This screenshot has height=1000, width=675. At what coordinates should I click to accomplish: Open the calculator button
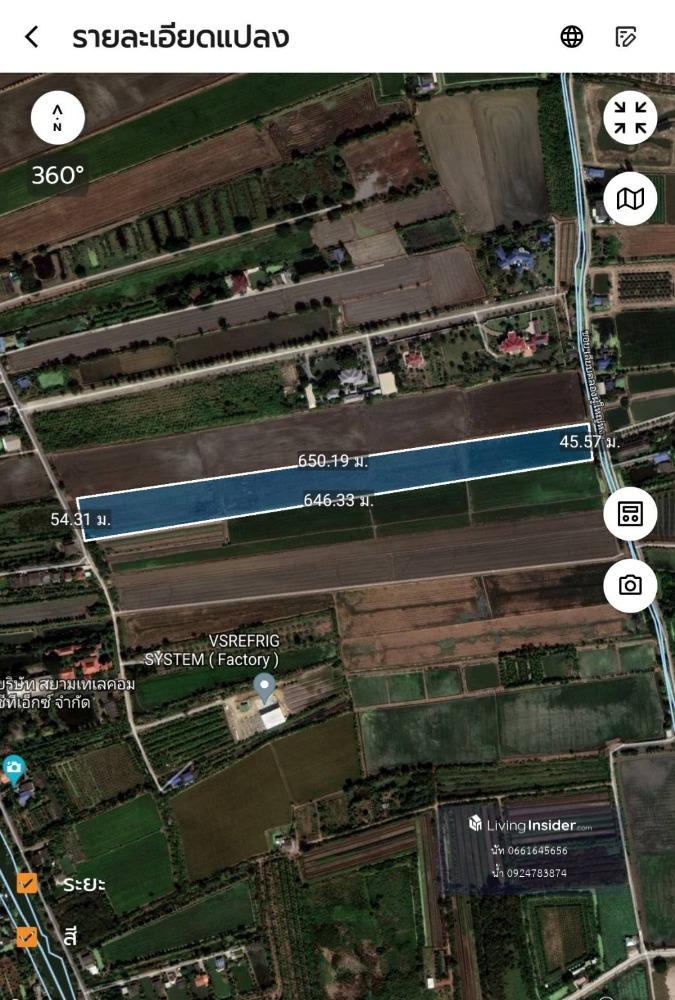point(630,514)
